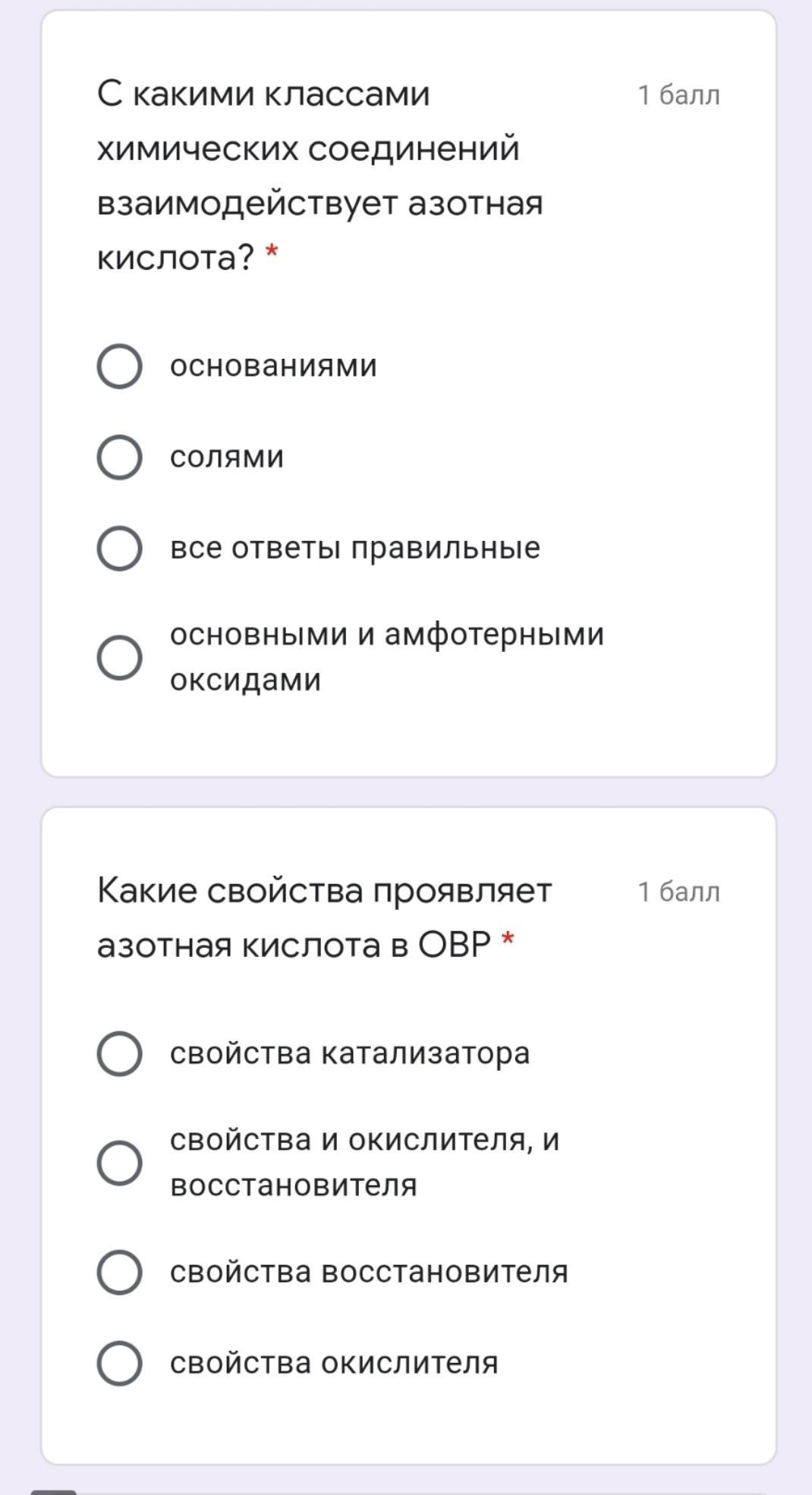
Task: Select the radio option "основаниями"
Action: coord(119,367)
